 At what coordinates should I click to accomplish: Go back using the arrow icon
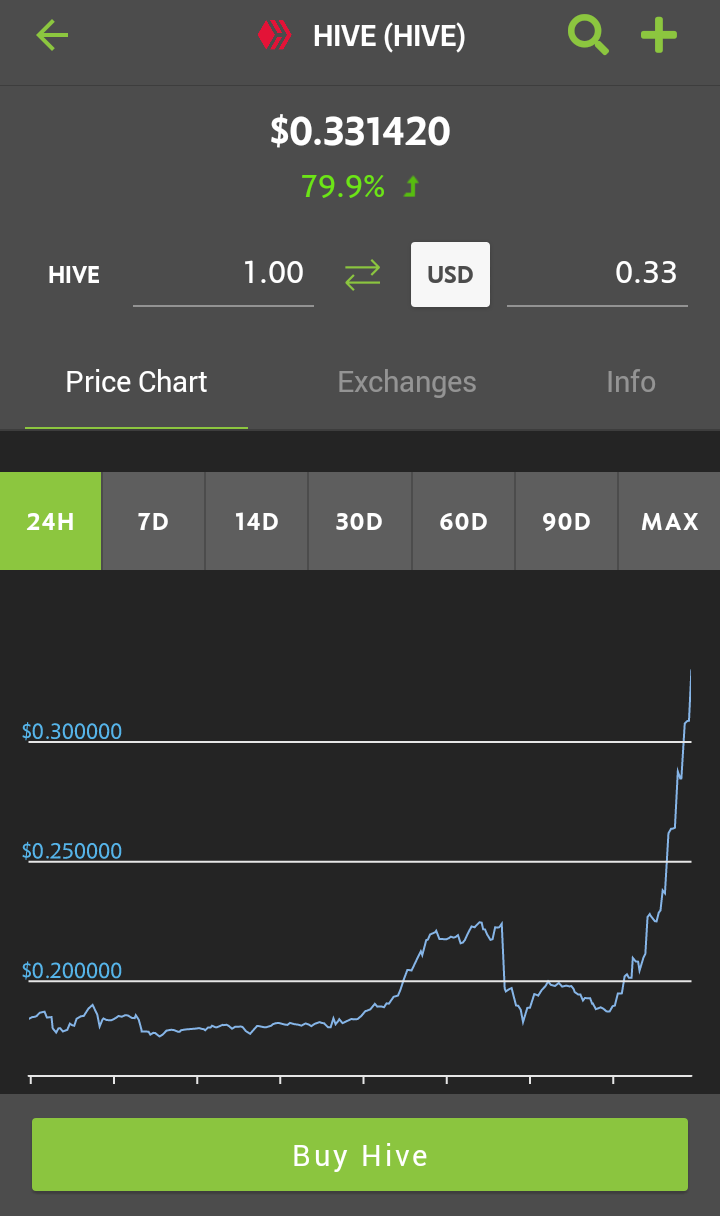[x=52, y=37]
